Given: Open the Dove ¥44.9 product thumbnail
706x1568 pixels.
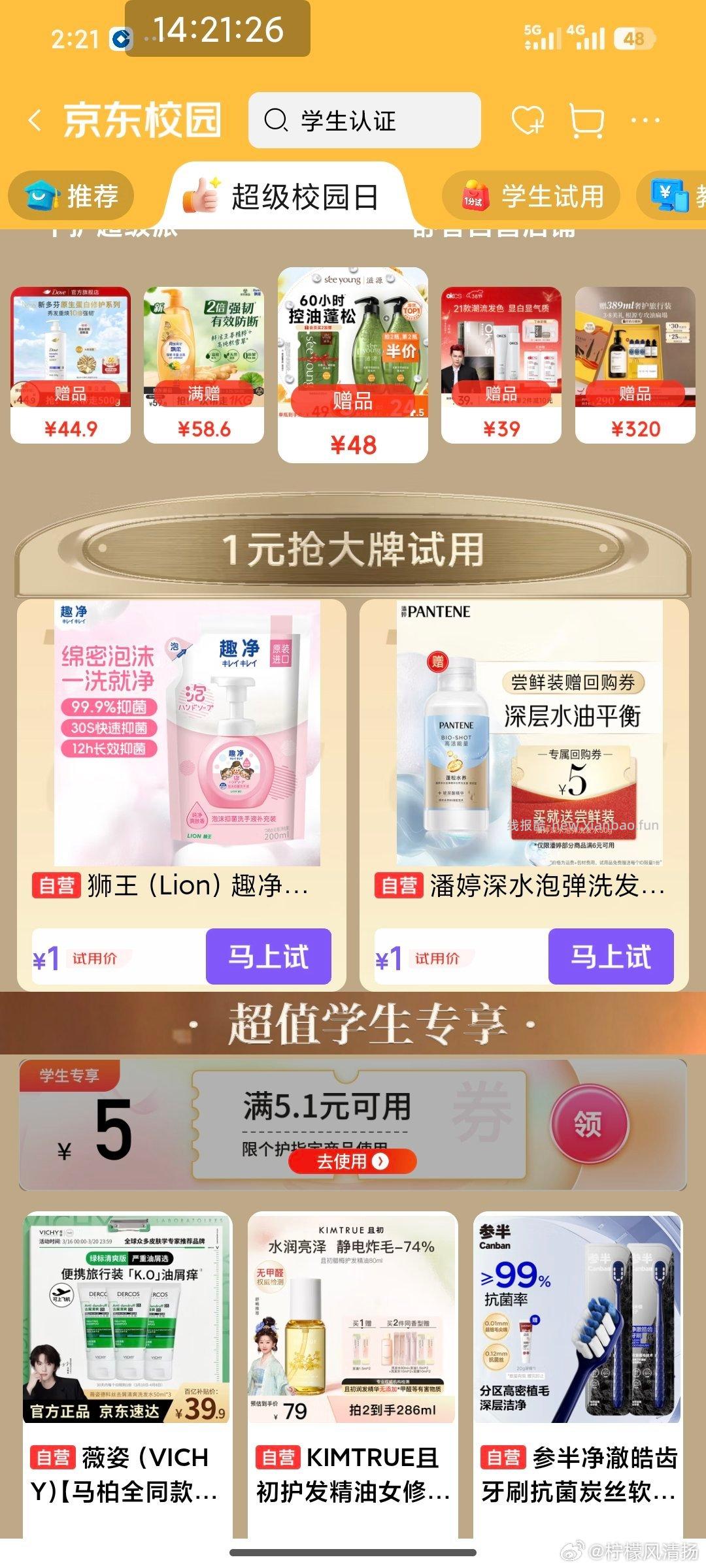Looking at the screenshot, I should pos(72,346).
